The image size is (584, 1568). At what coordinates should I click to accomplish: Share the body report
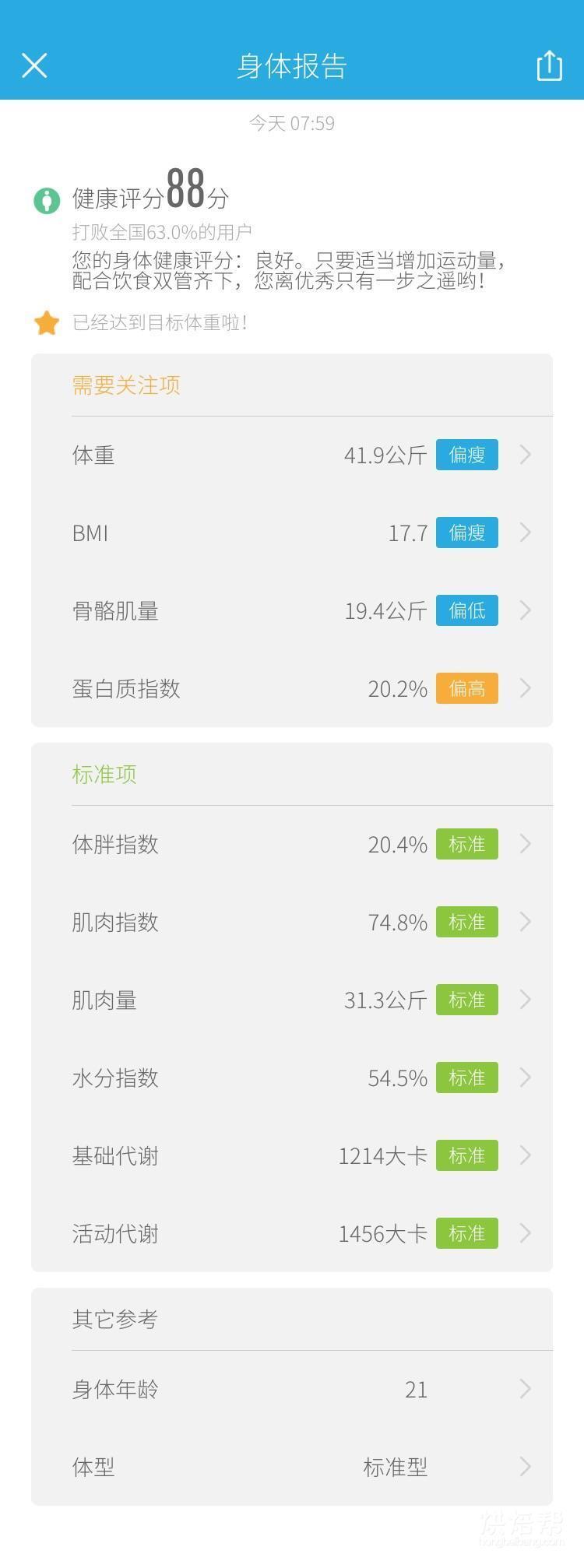pos(549,65)
